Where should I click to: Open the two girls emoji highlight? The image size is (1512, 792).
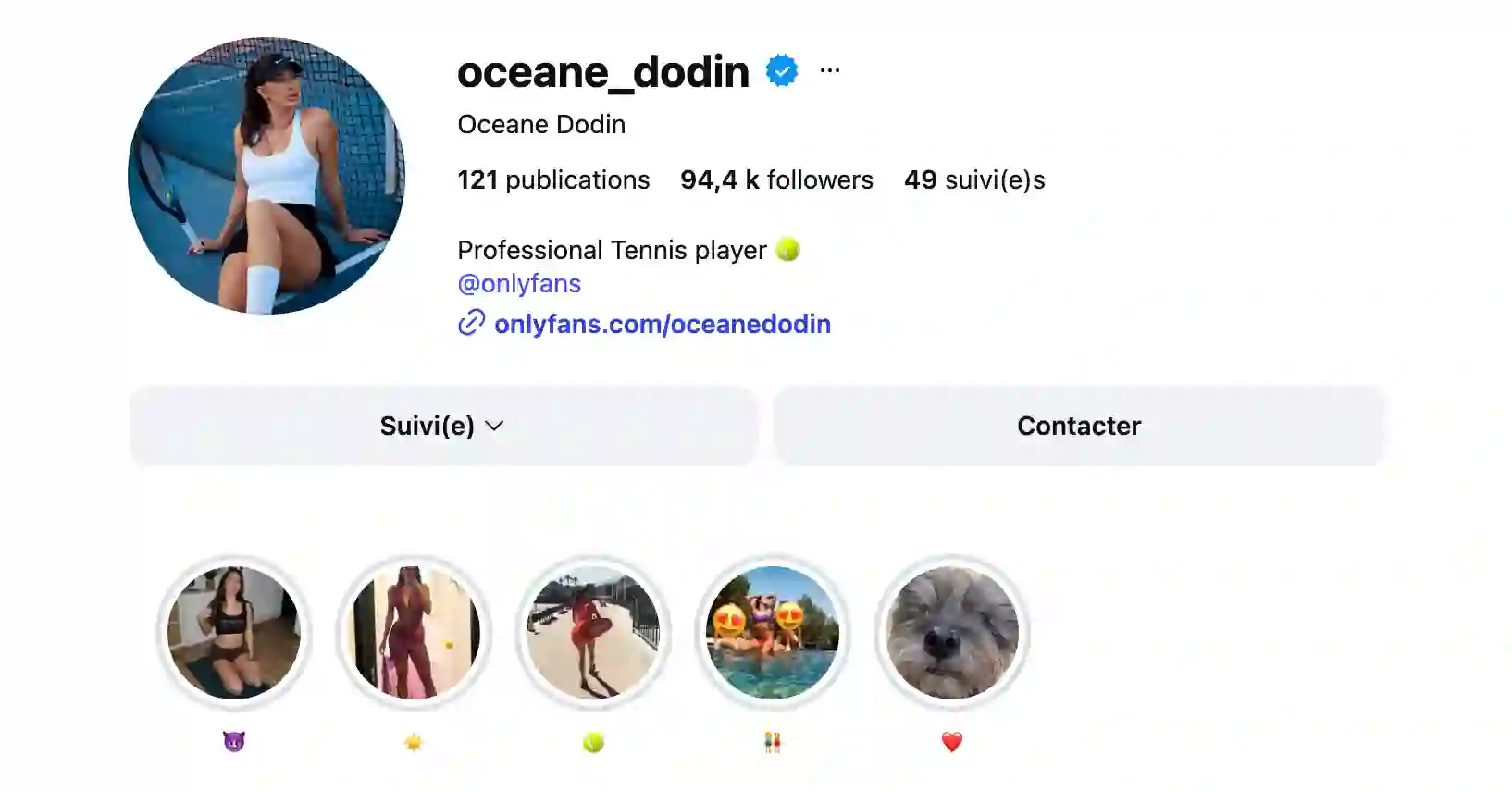tap(773, 633)
